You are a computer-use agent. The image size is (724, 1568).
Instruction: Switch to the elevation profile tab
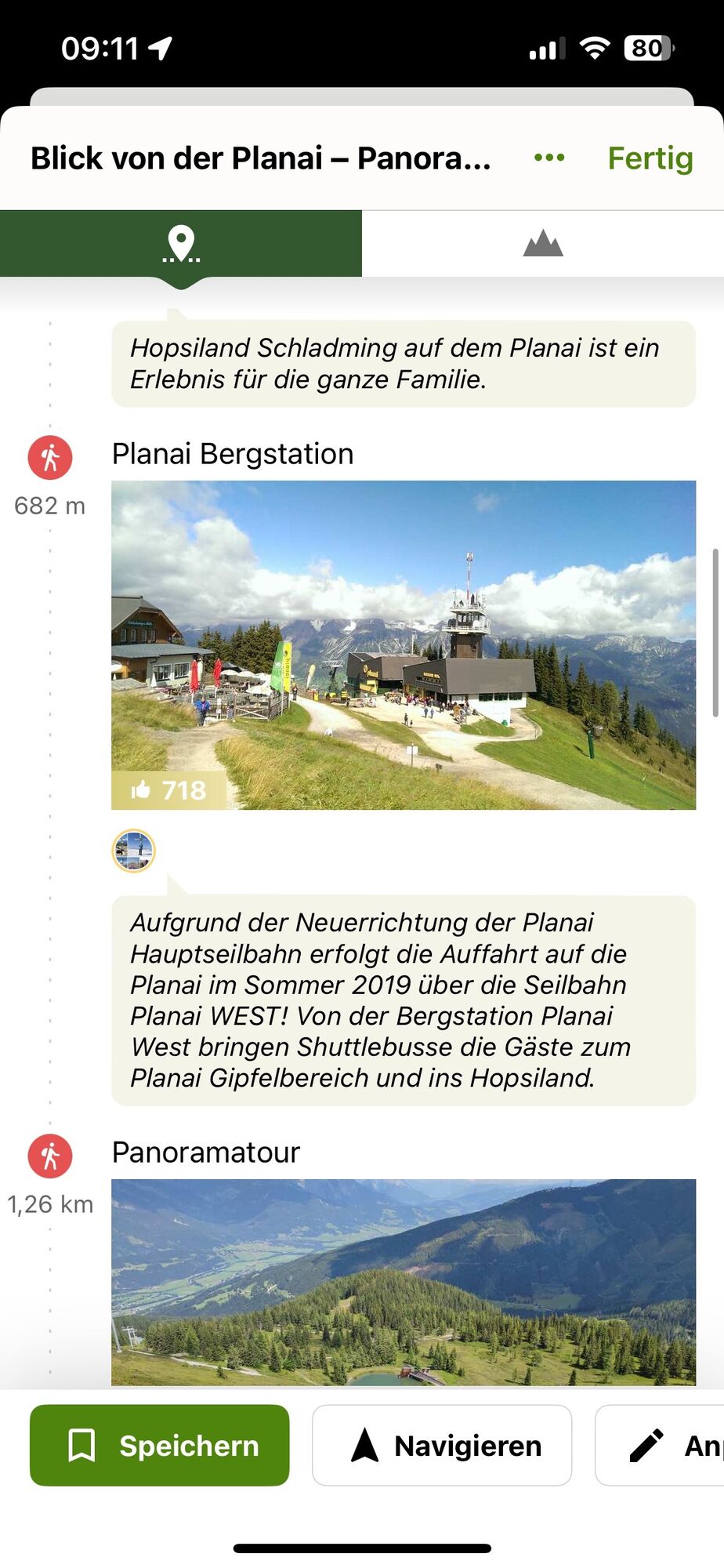[543, 244]
